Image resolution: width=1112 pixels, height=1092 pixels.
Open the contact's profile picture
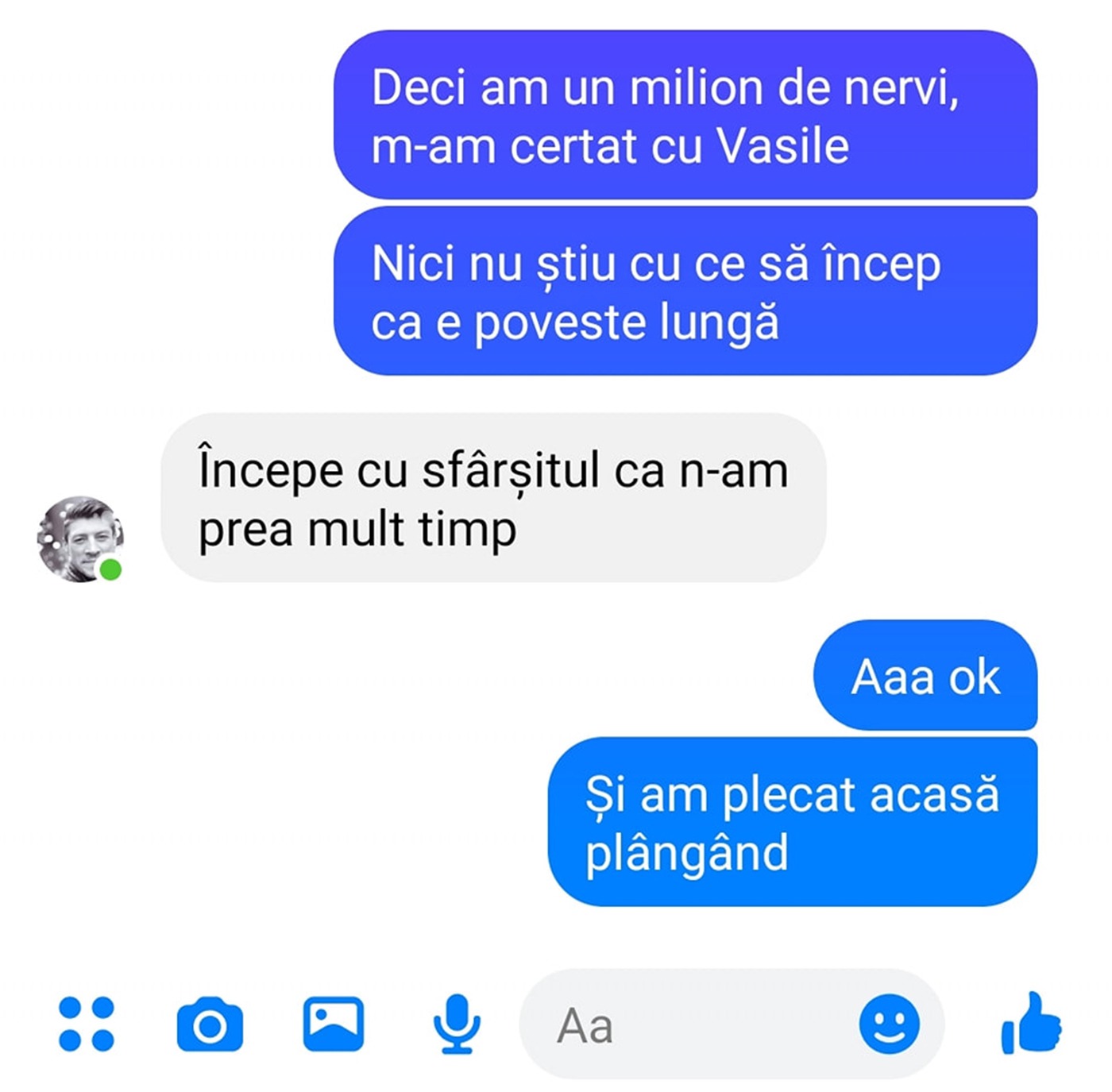pyautogui.click(x=80, y=539)
